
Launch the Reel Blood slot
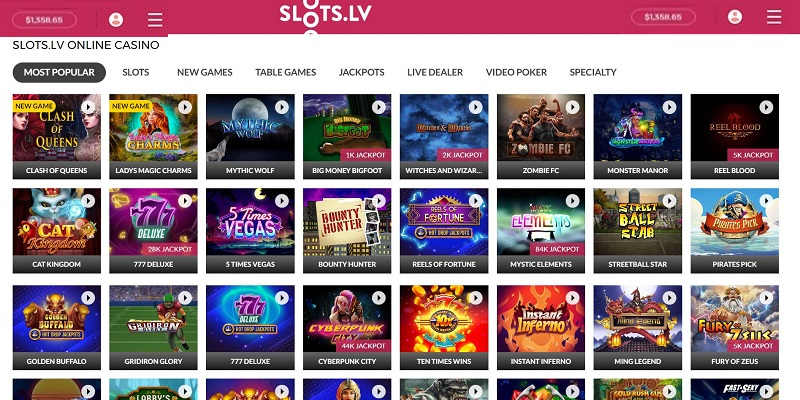pos(735,128)
